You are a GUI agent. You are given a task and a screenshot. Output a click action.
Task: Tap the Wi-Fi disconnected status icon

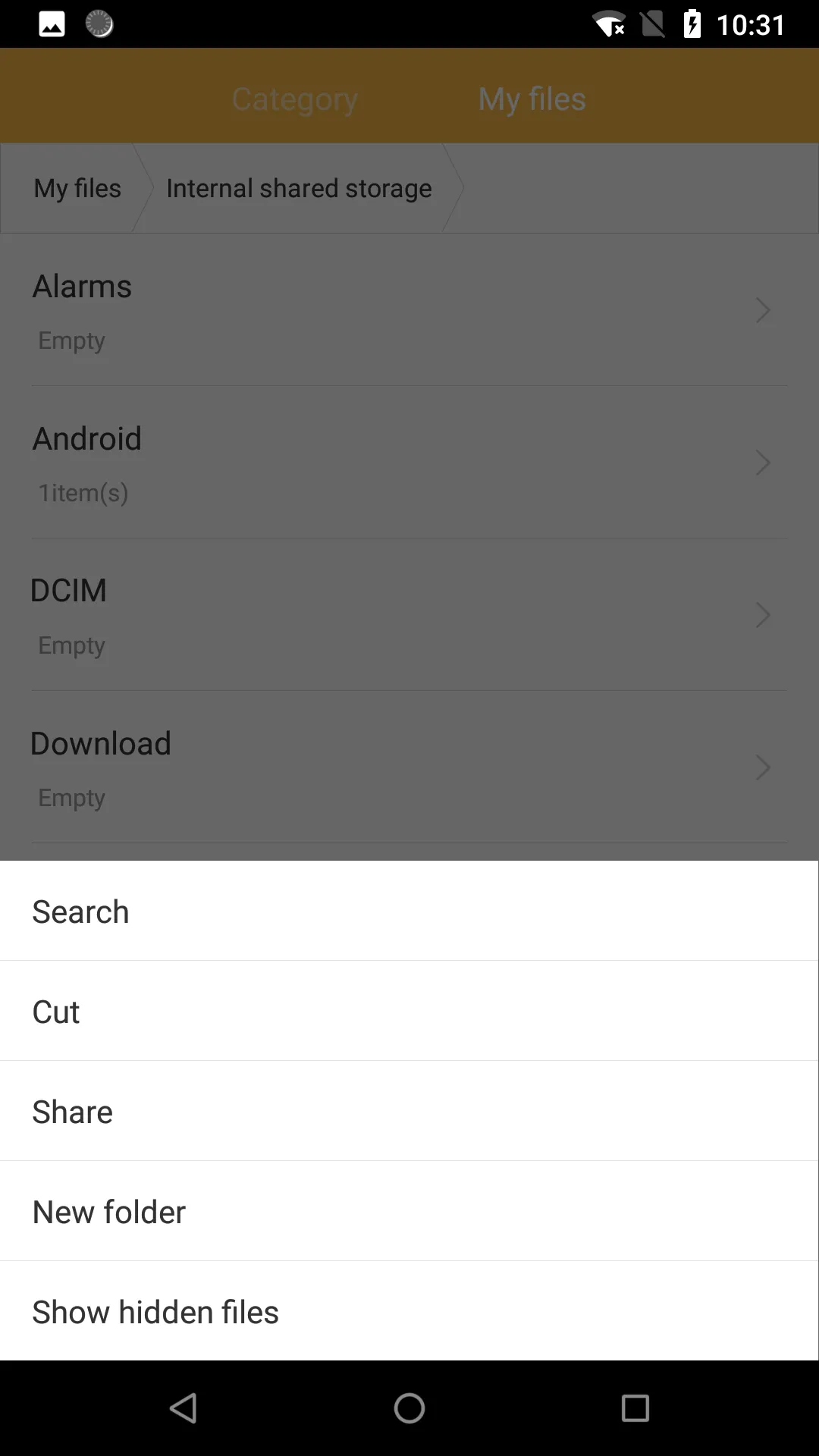click(607, 25)
